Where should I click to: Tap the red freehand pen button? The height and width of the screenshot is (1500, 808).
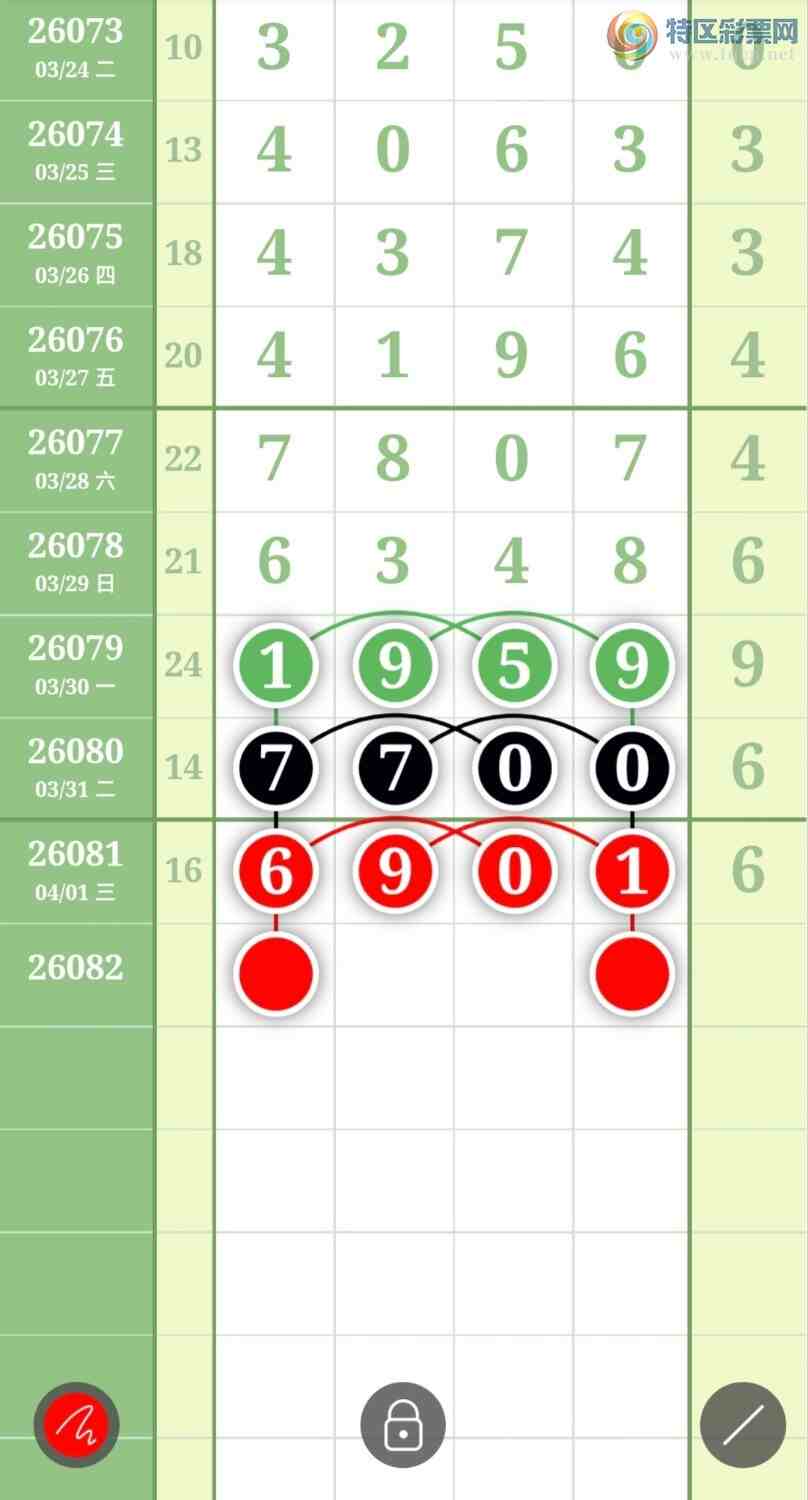[77, 1424]
